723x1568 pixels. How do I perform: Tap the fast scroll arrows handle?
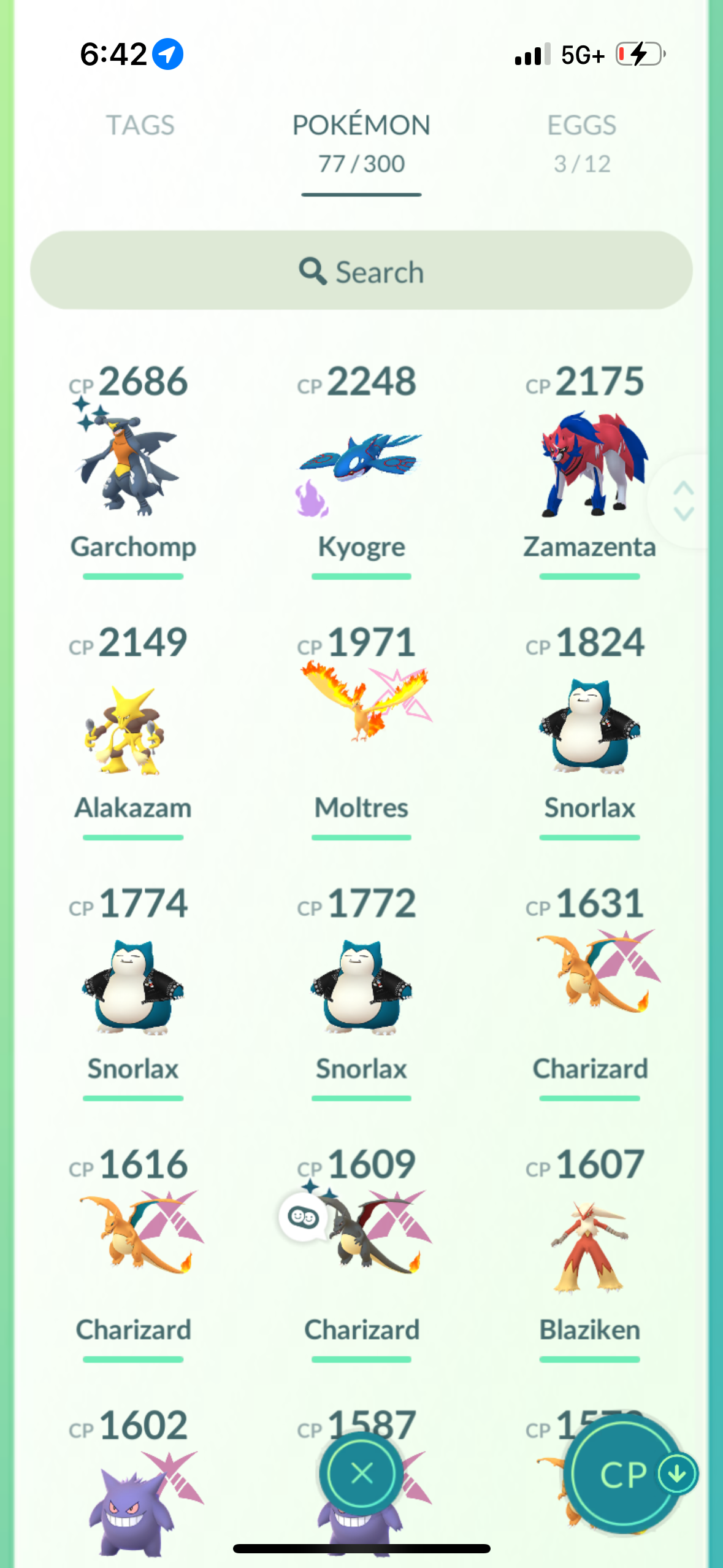pos(683,501)
